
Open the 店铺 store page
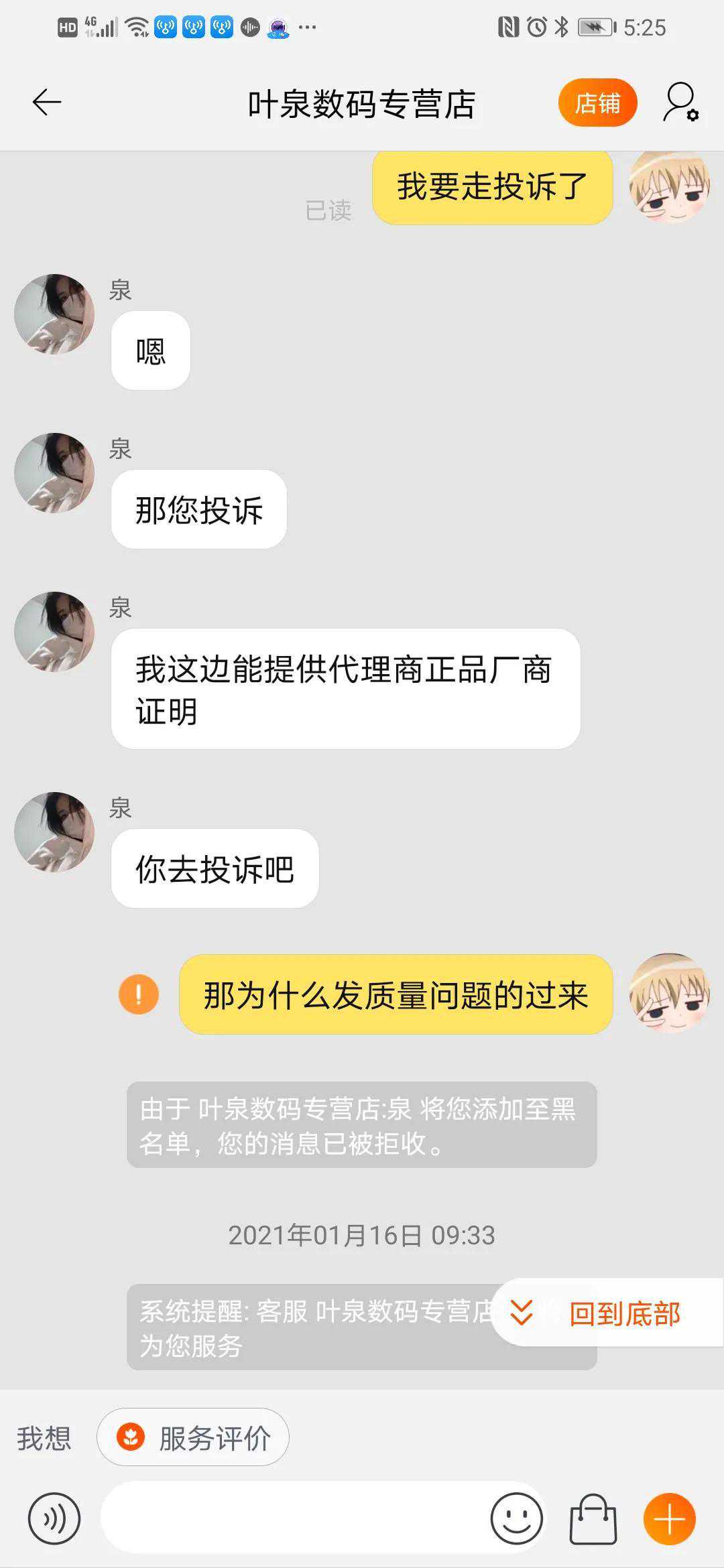pos(597,103)
